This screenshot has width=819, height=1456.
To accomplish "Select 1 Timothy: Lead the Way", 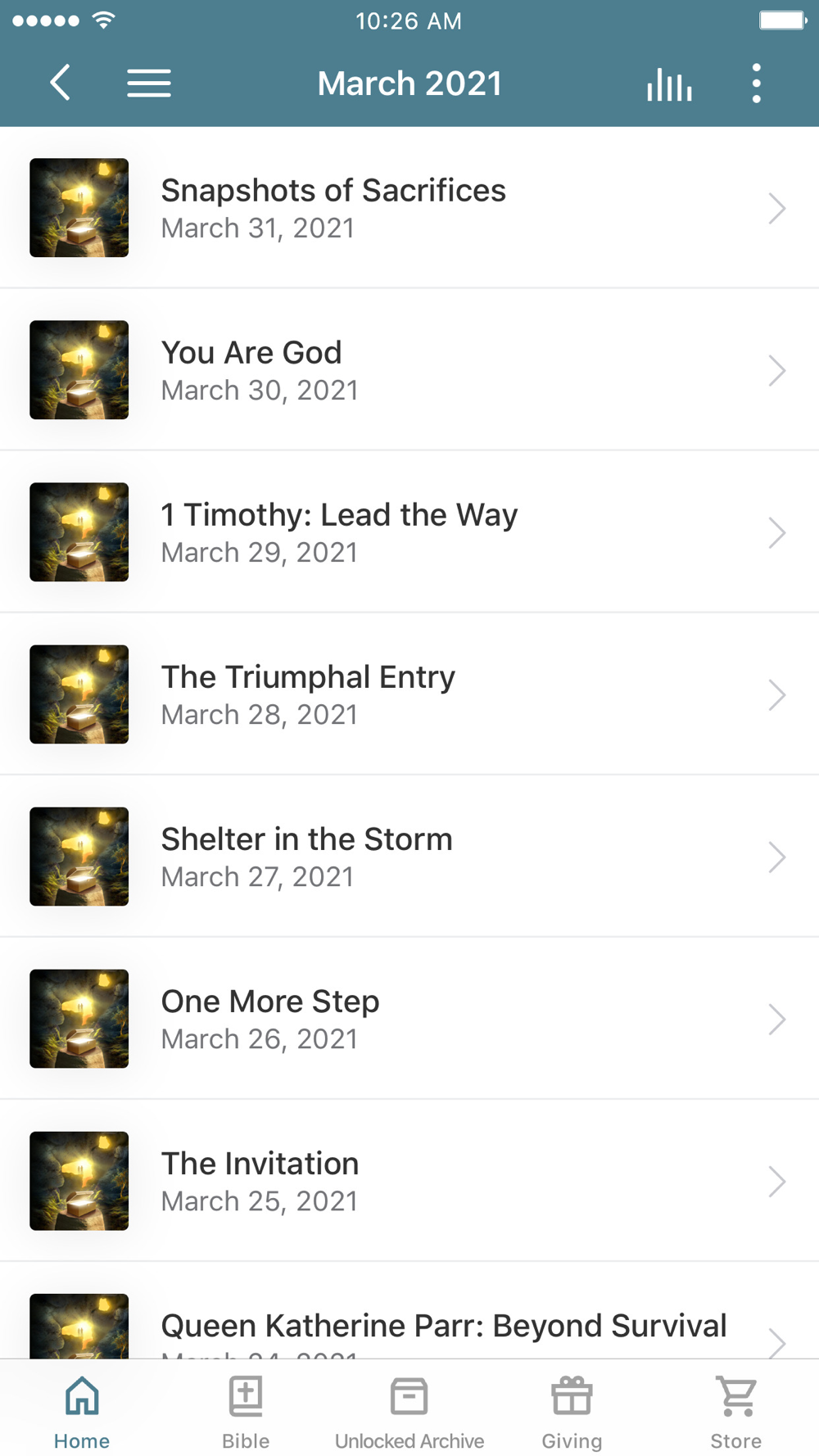I will (x=409, y=532).
